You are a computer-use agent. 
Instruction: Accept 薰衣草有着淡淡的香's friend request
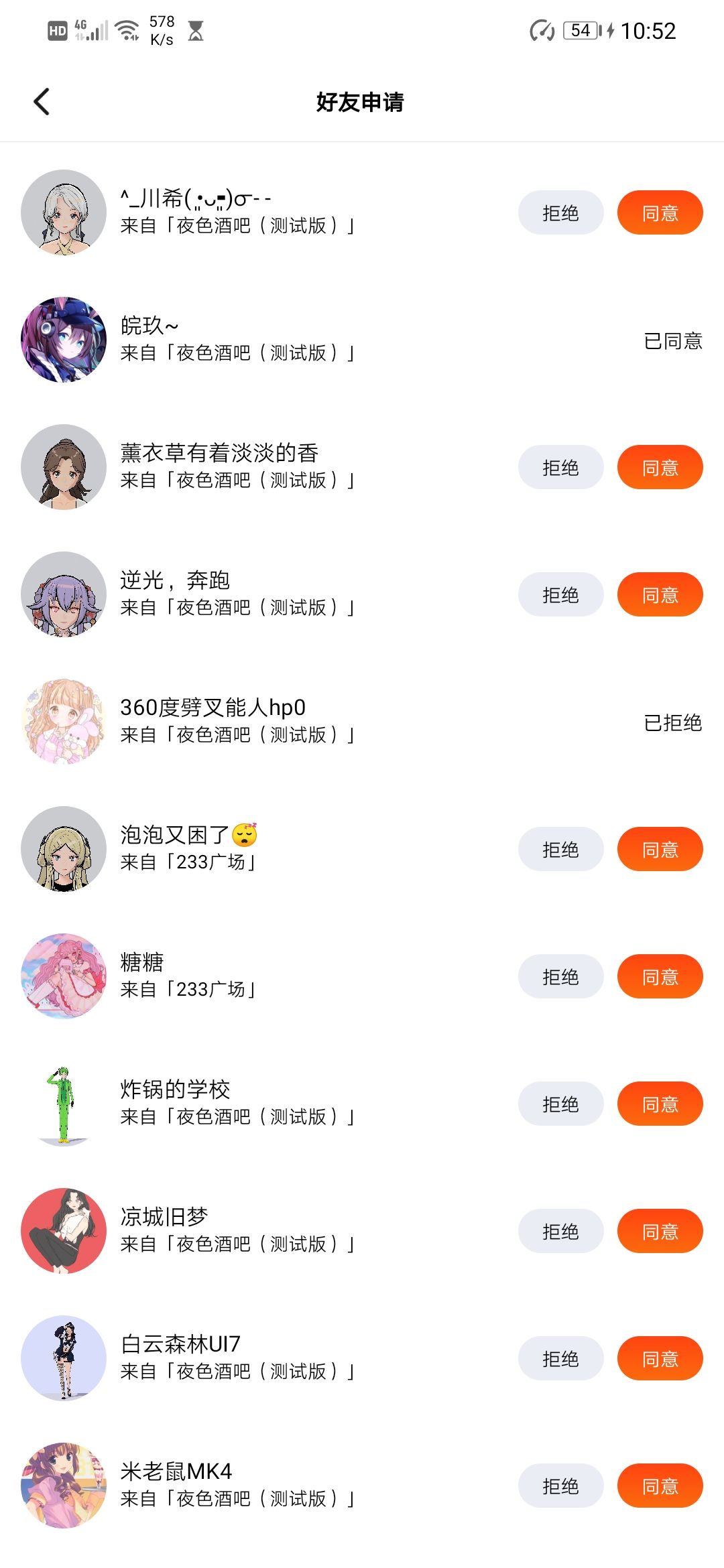click(660, 467)
